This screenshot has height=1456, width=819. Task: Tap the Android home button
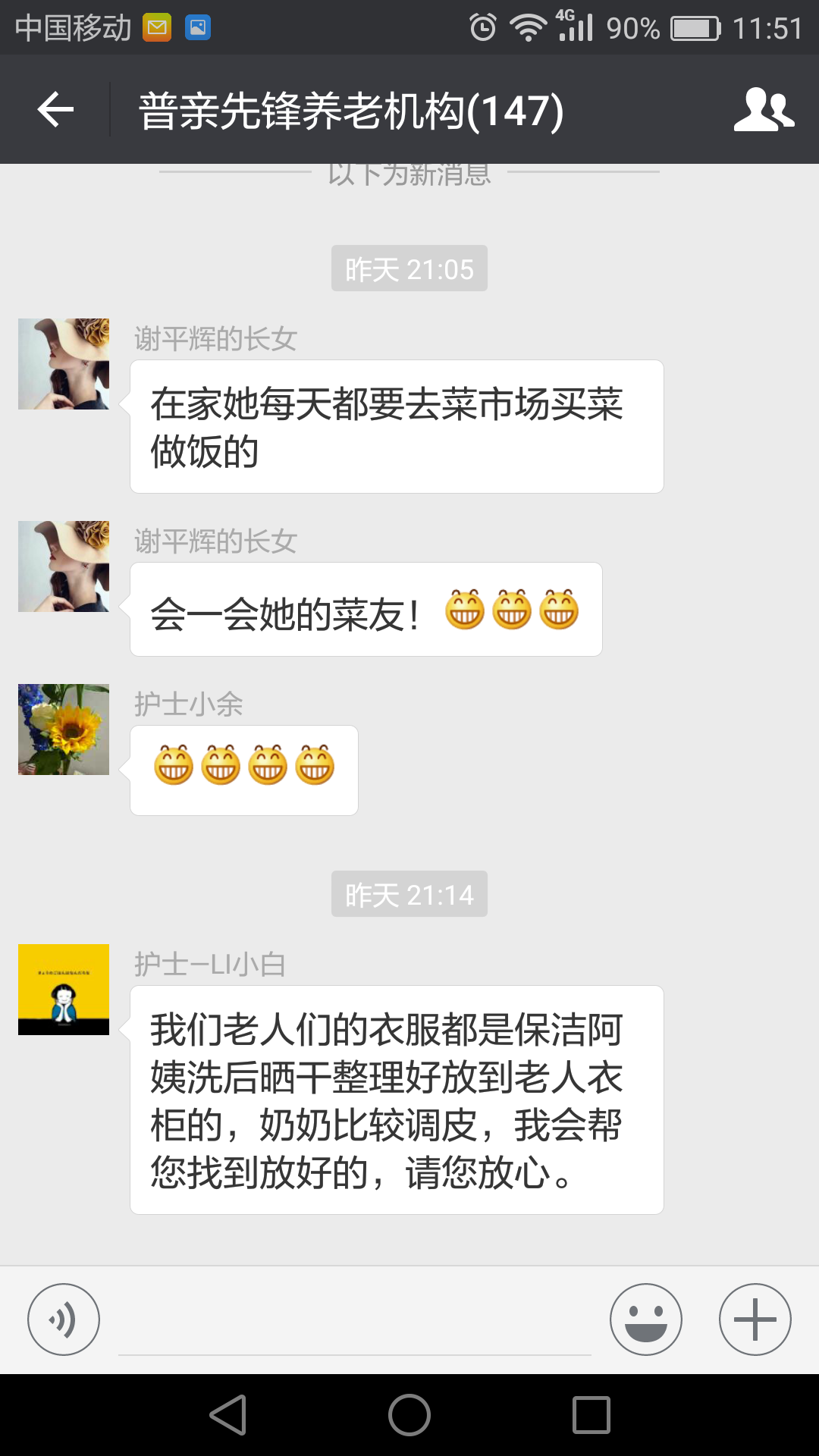click(409, 1415)
